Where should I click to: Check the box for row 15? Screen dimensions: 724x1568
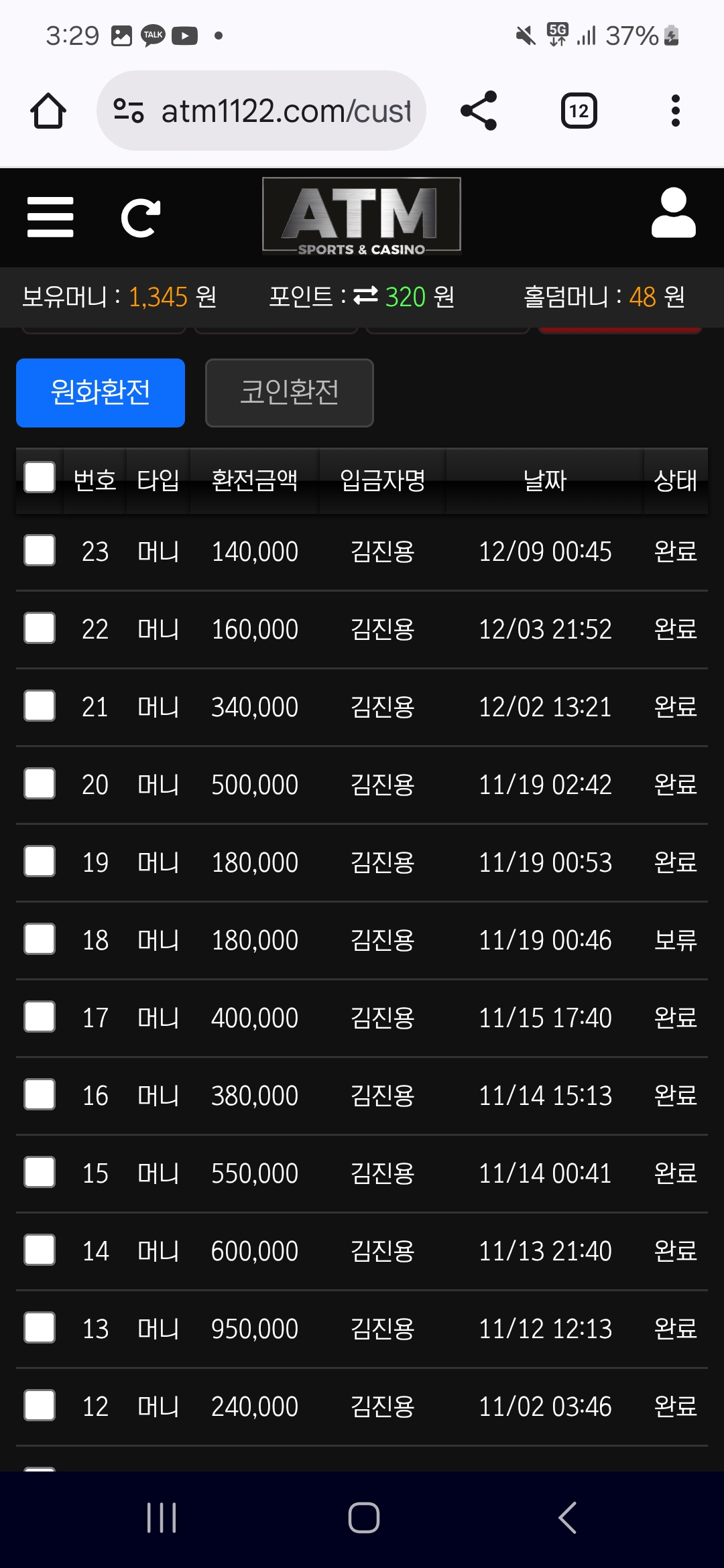(40, 1173)
